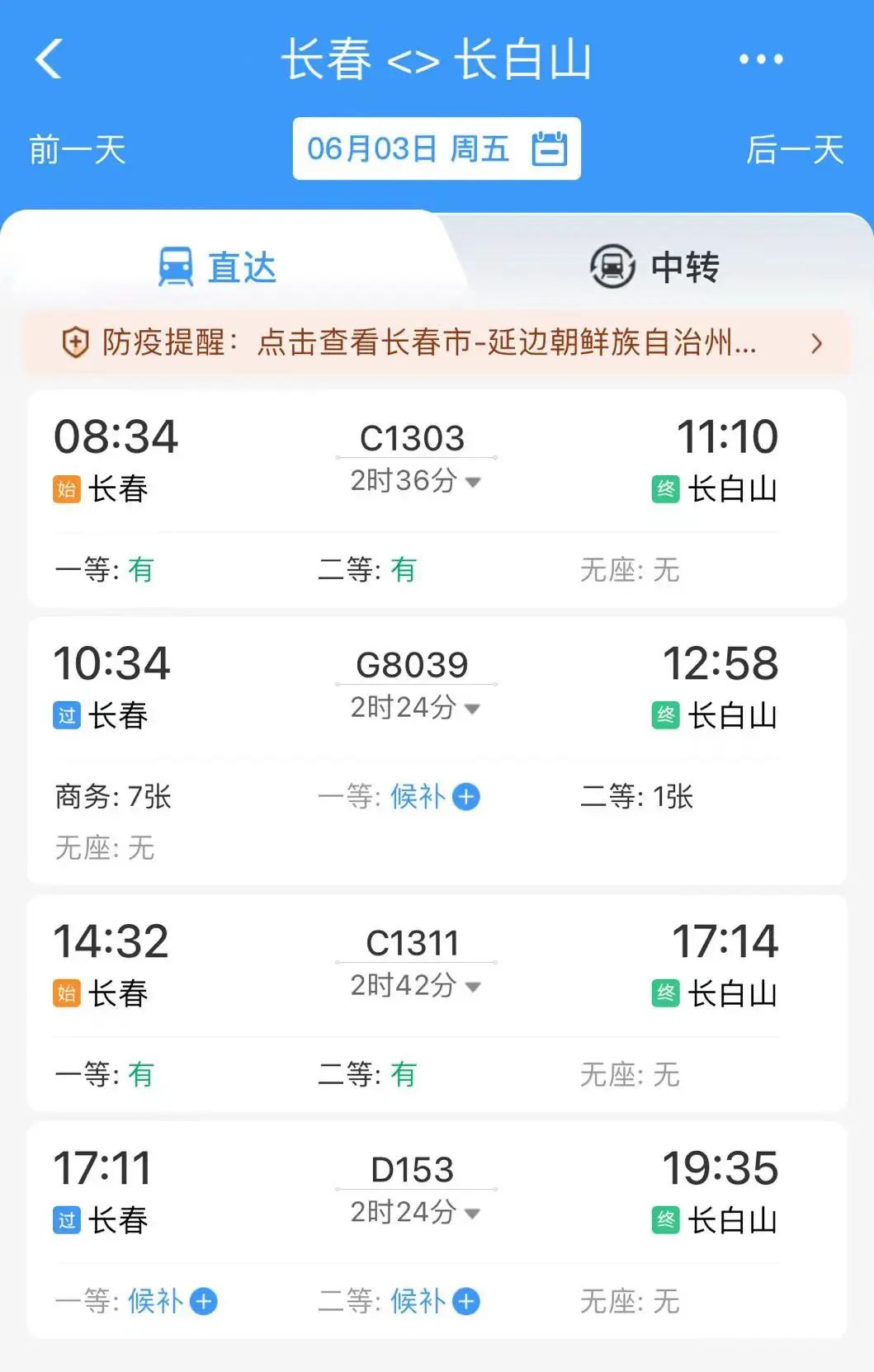The height and width of the screenshot is (1372, 874).
Task: Expand stops for D153's 2时24分 duration
Action: point(415,1213)
